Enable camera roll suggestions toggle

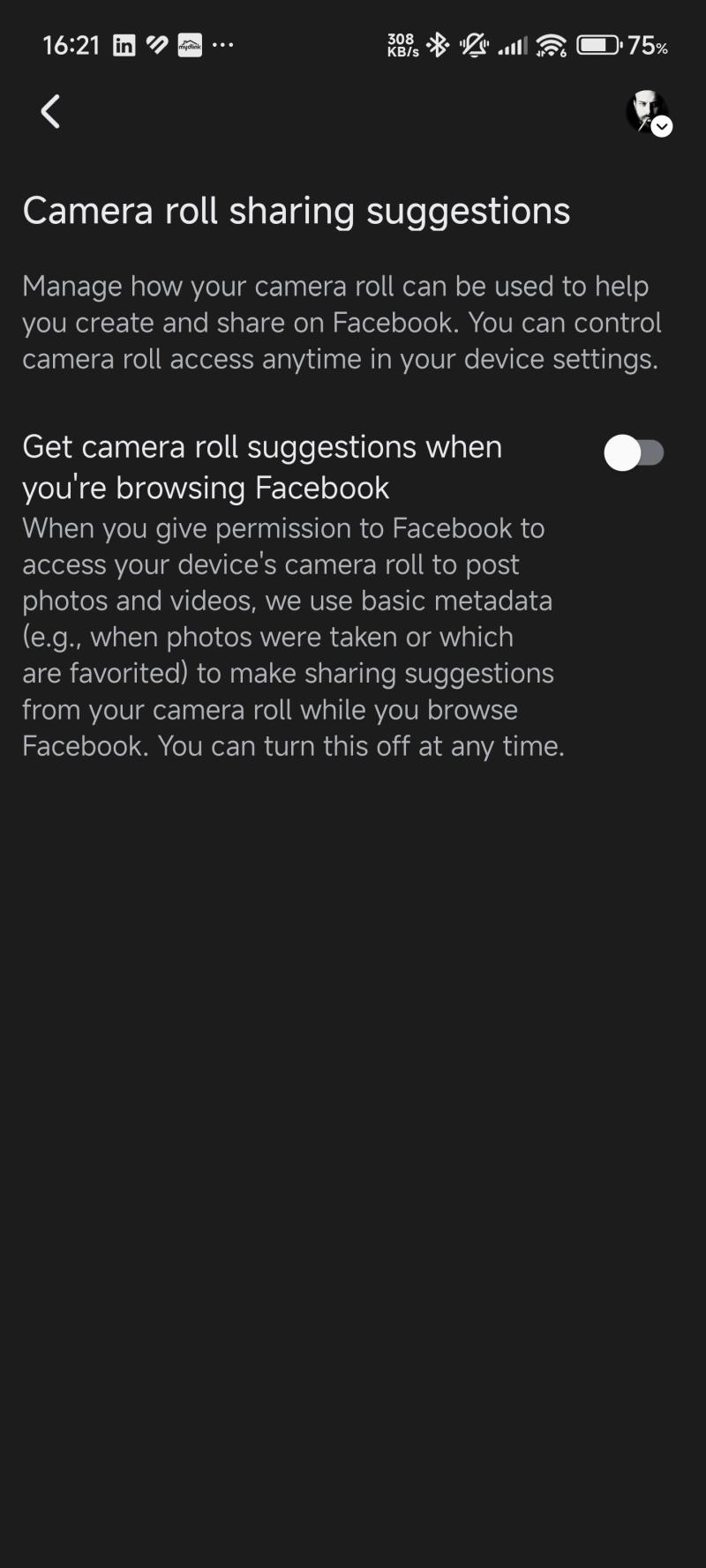634,453
